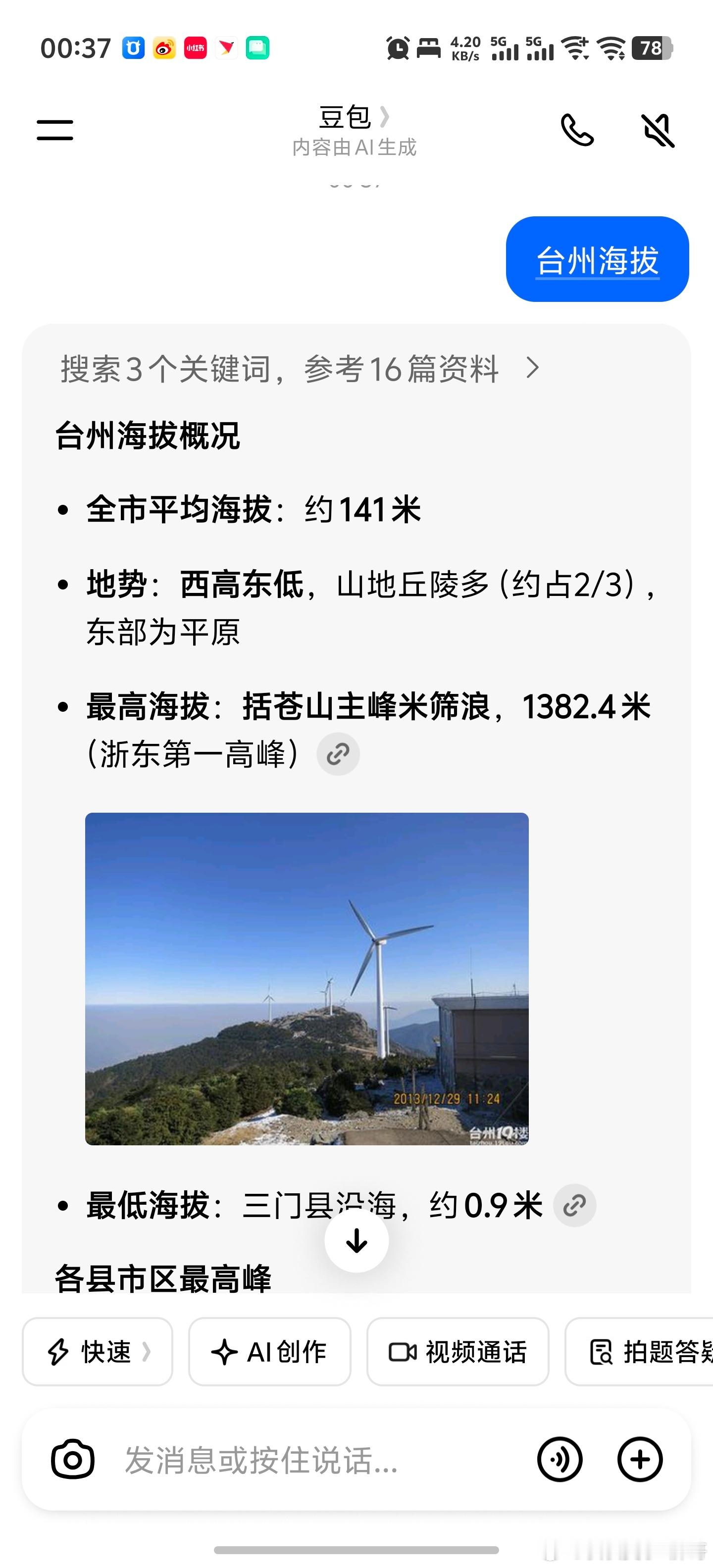Open the hamburger menu

(x=55, y=130)
